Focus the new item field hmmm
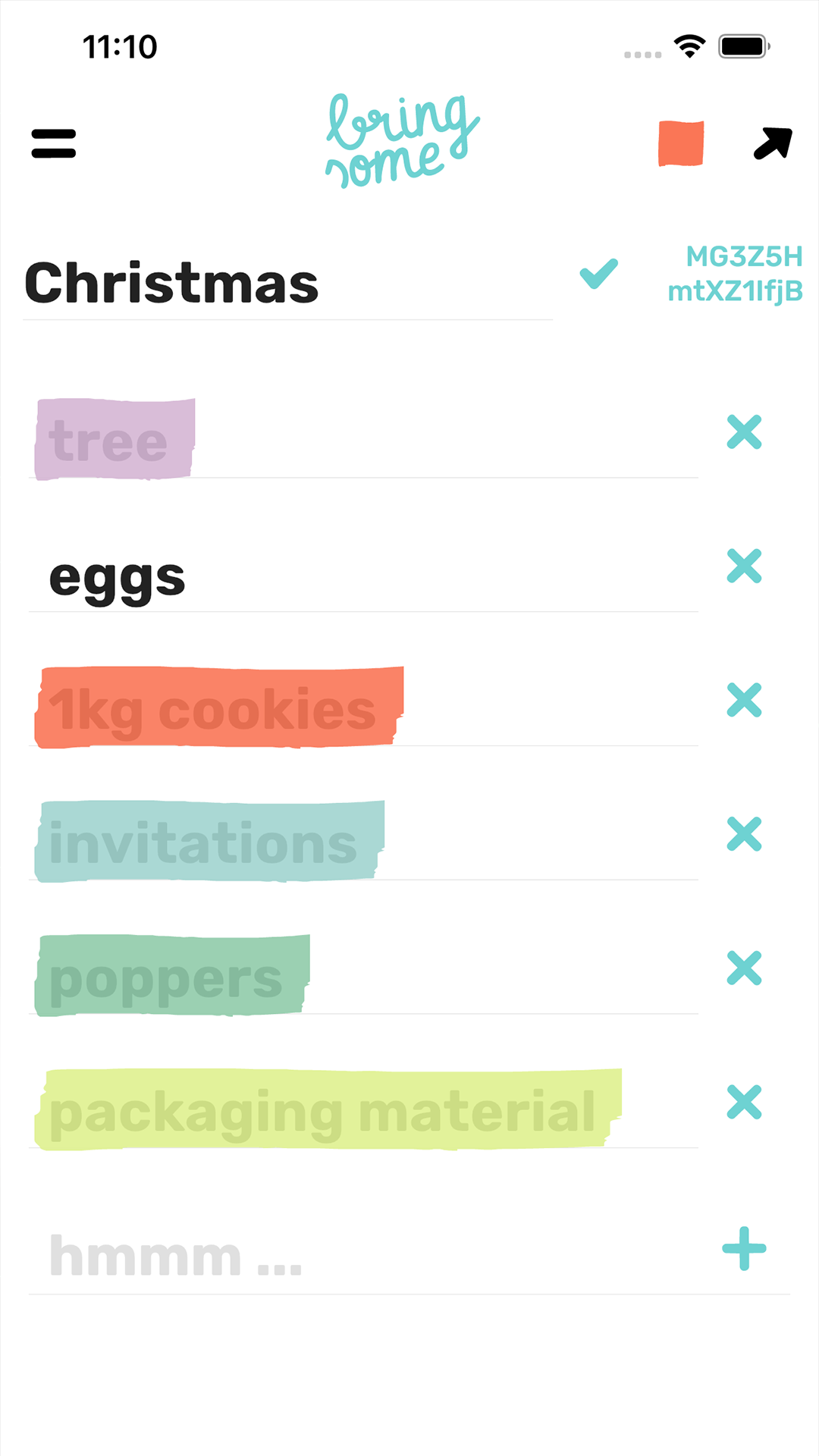819x1456 pixels. pos(363,1257)
